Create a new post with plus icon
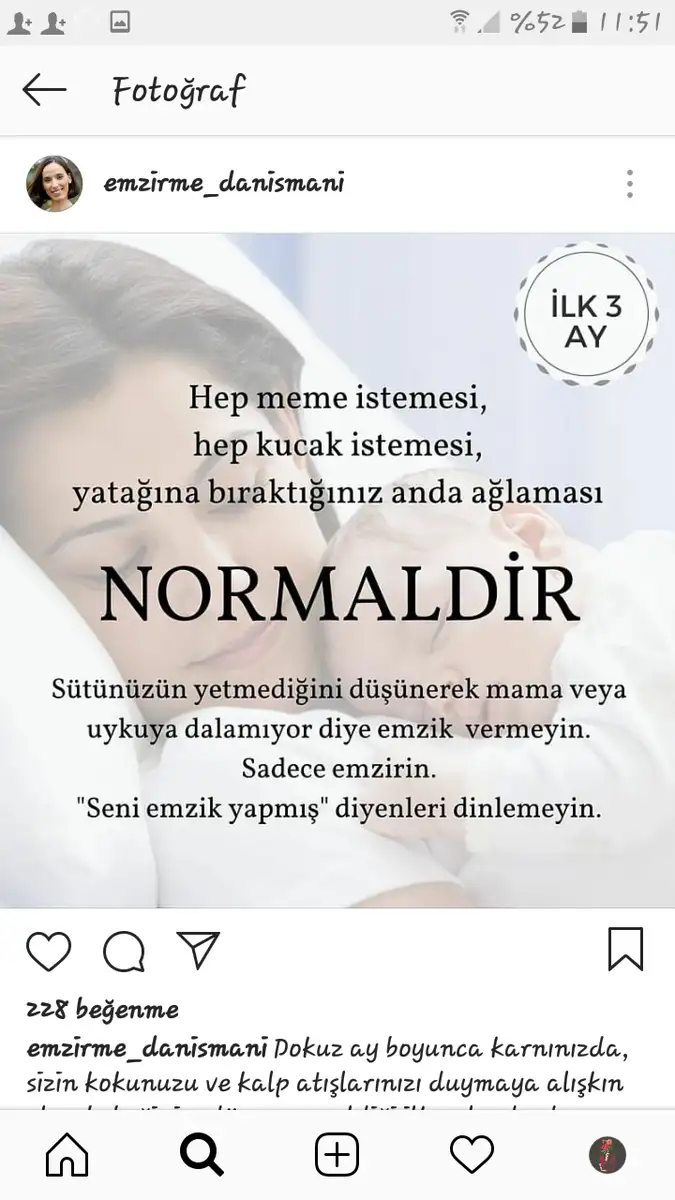This screenshot has width=675, height=1200. pyautogui.click(x=337, y=1156)
